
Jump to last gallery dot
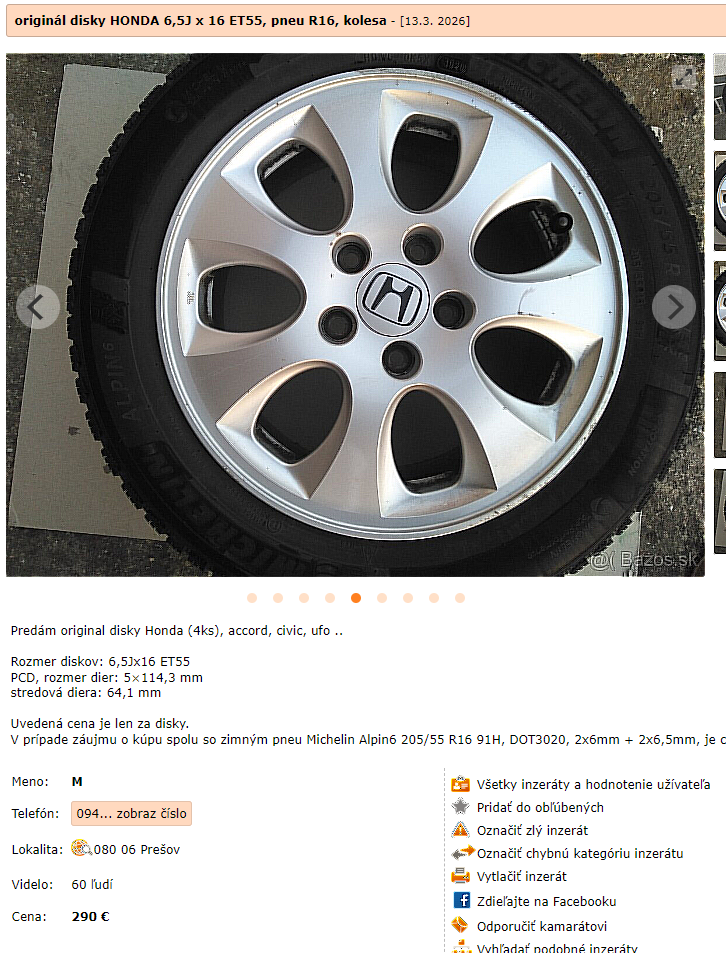coord(460,598)
